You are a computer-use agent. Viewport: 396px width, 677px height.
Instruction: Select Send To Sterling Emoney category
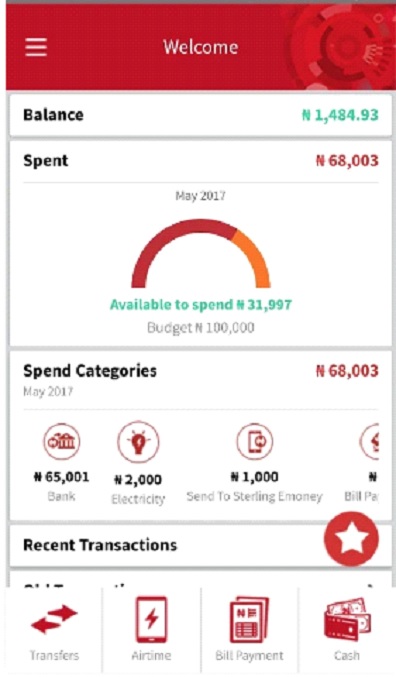coord(254,463)
